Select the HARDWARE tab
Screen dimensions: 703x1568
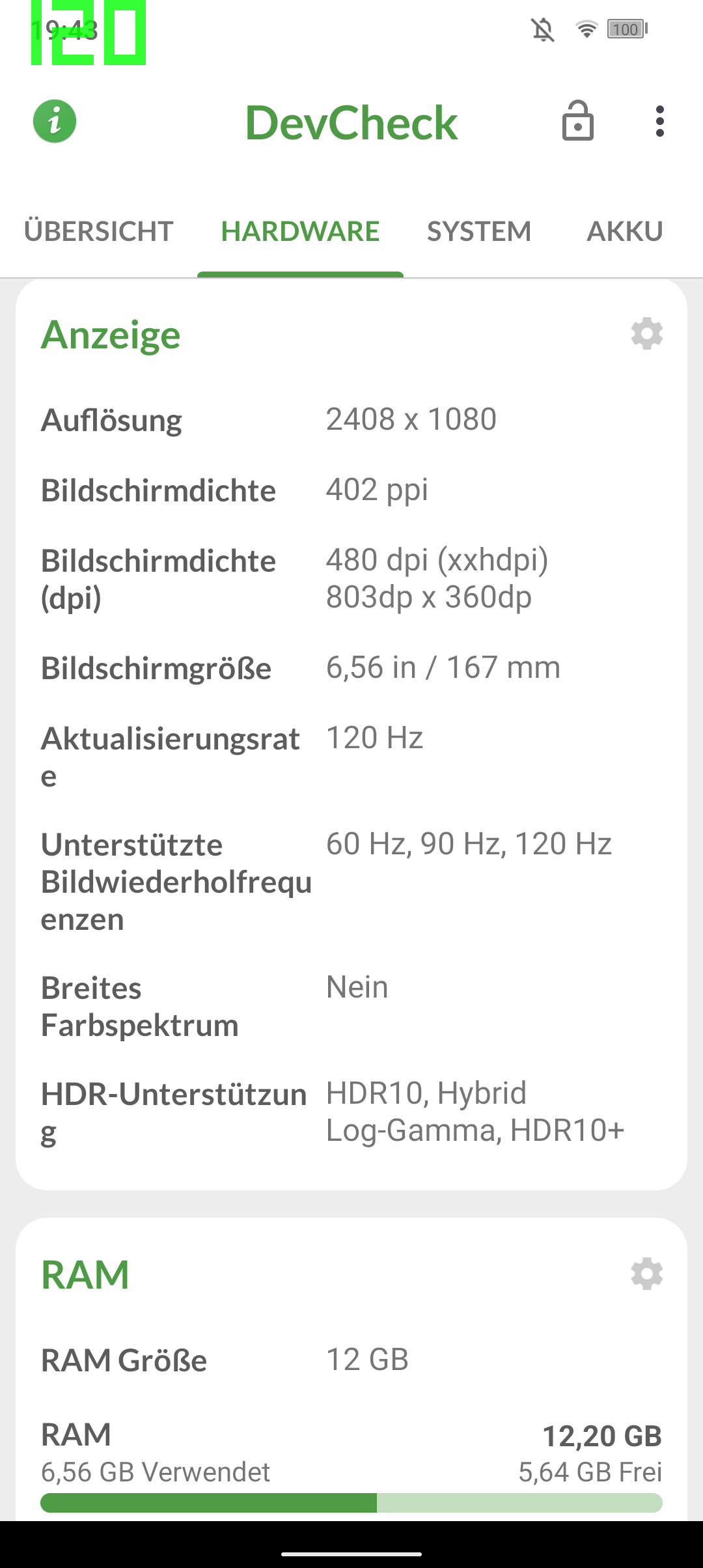click(x=300, y=231)
